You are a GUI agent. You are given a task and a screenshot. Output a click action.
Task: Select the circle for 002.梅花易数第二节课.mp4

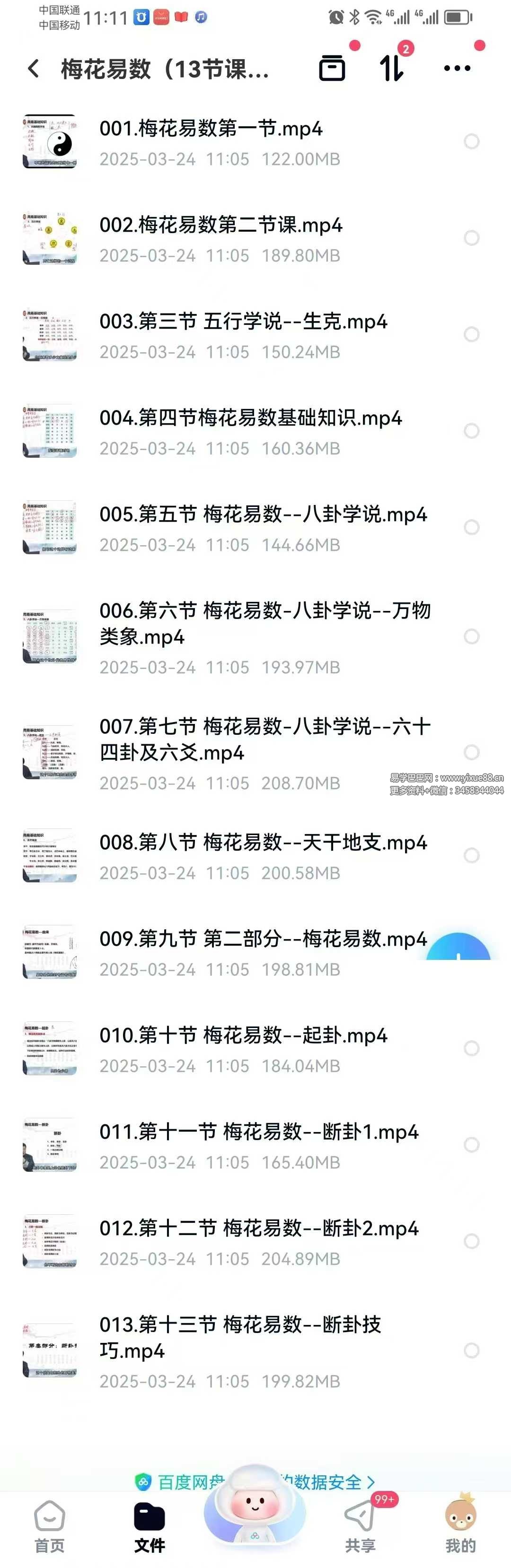471,238
